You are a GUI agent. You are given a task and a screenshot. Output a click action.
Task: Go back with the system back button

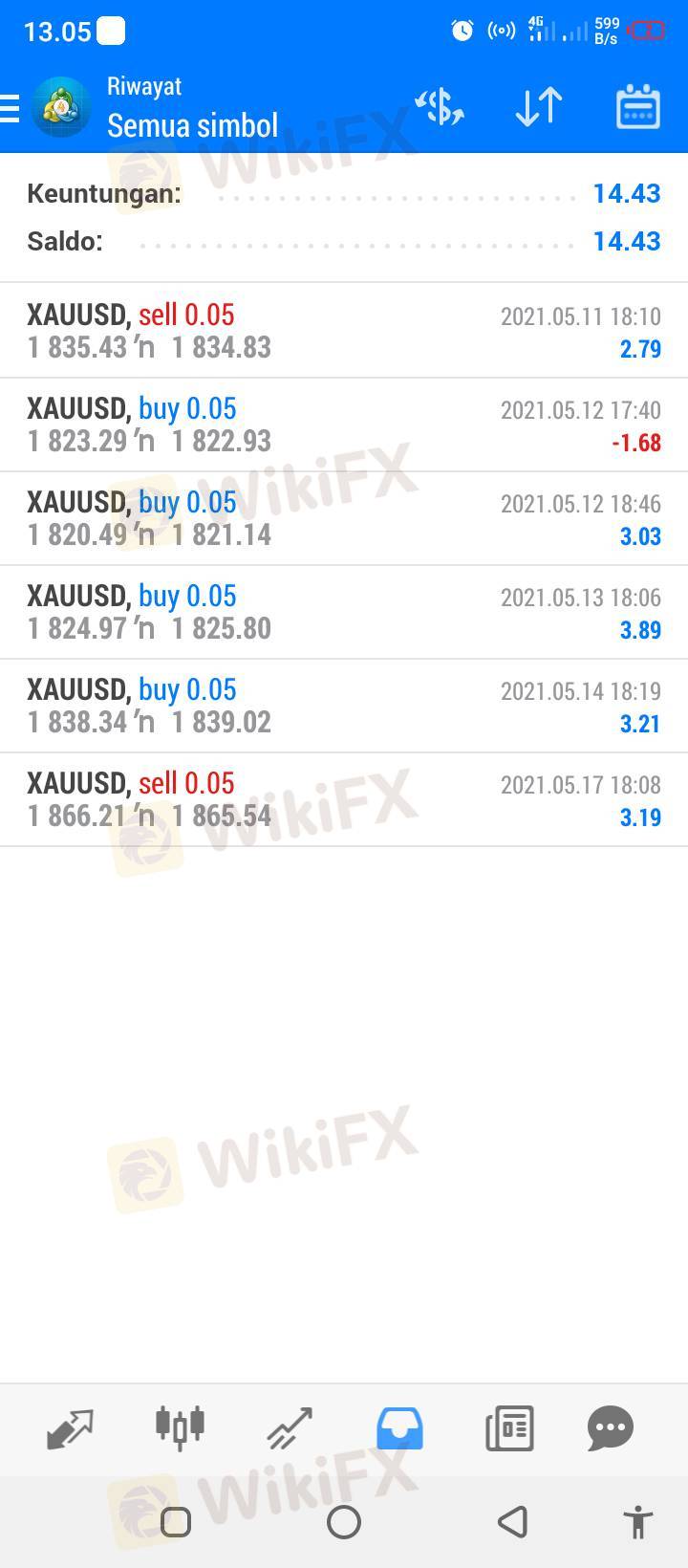[x=512, y=1521]
